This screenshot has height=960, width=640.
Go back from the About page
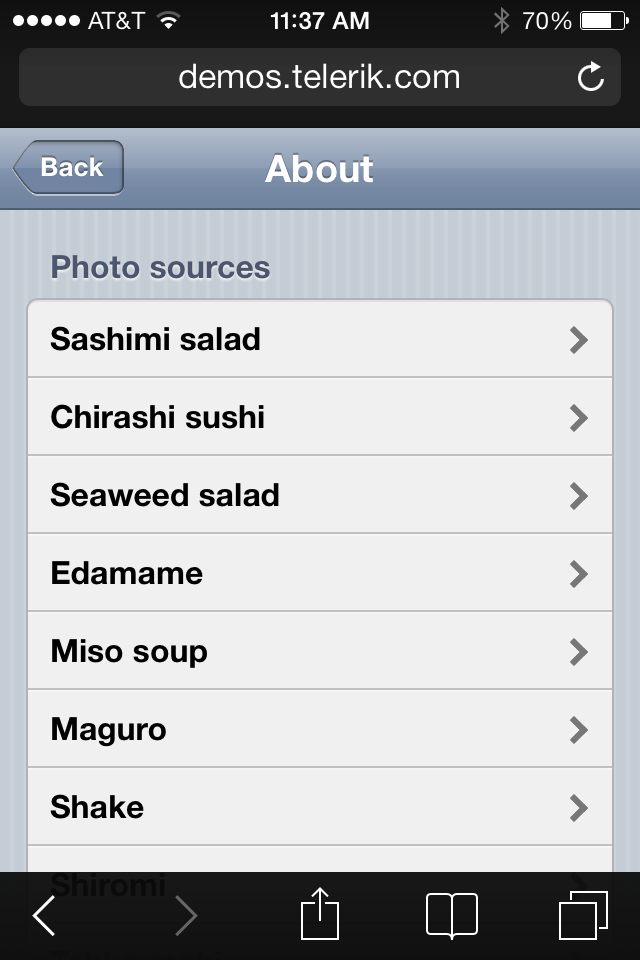(70, 168)
